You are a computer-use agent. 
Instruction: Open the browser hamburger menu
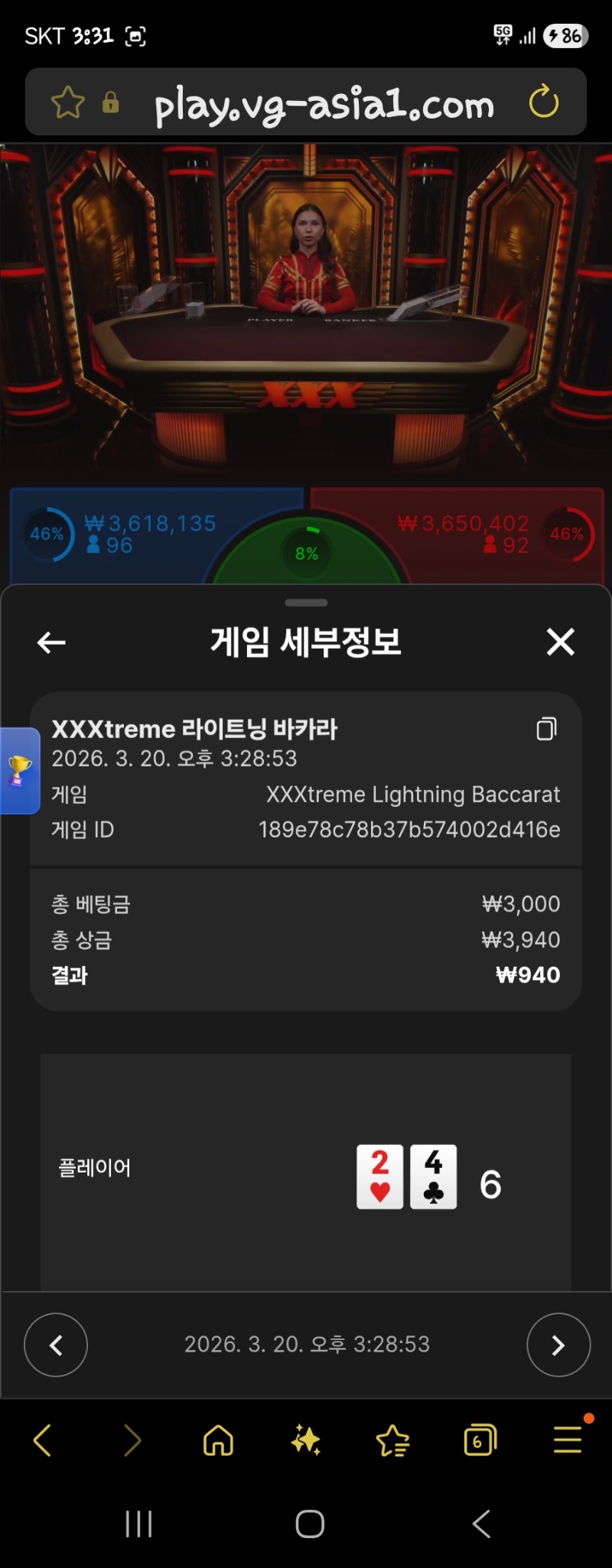coord(568,1440)
